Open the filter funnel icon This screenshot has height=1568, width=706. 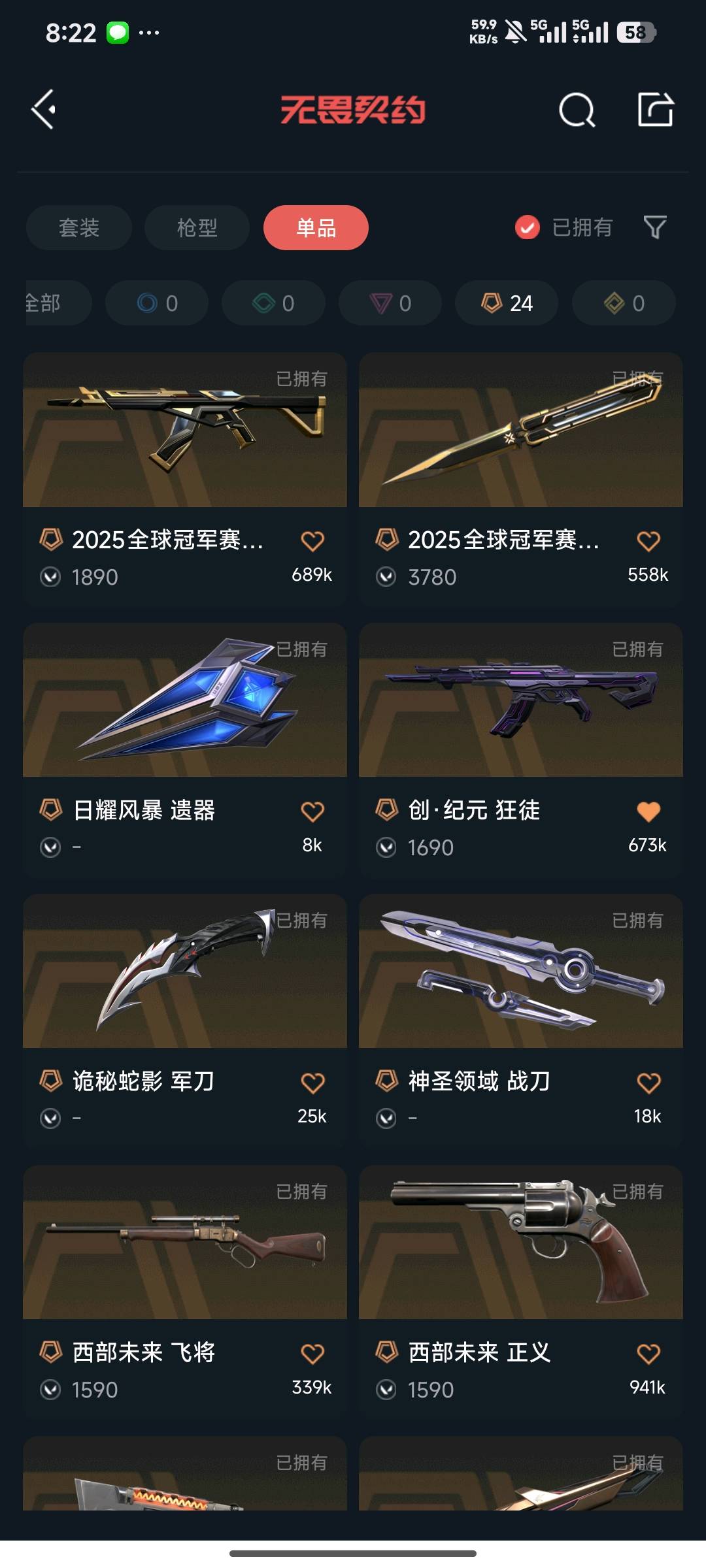tap(655, 227)
